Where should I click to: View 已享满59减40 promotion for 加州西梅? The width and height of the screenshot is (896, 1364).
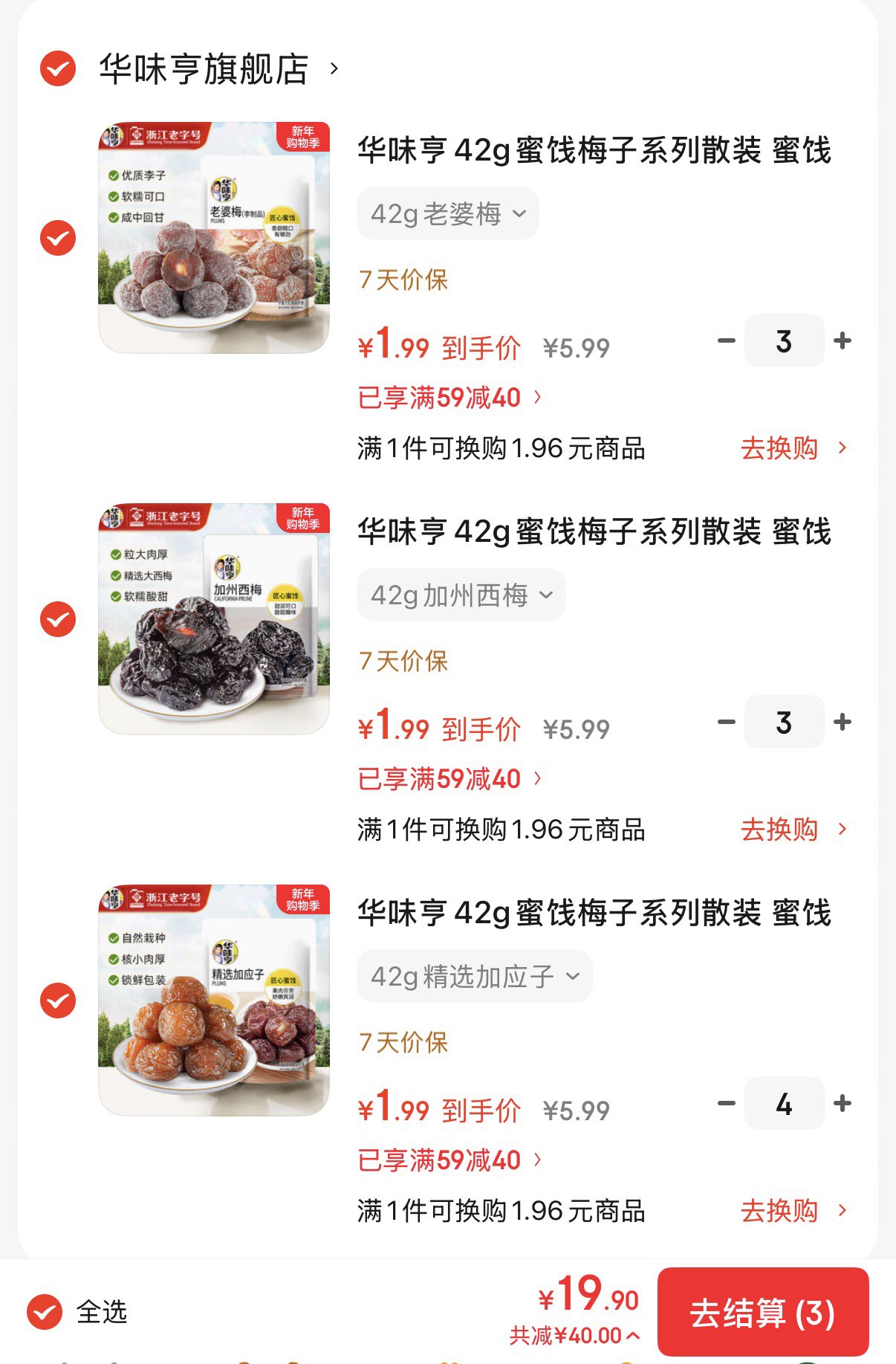point(449,779)
